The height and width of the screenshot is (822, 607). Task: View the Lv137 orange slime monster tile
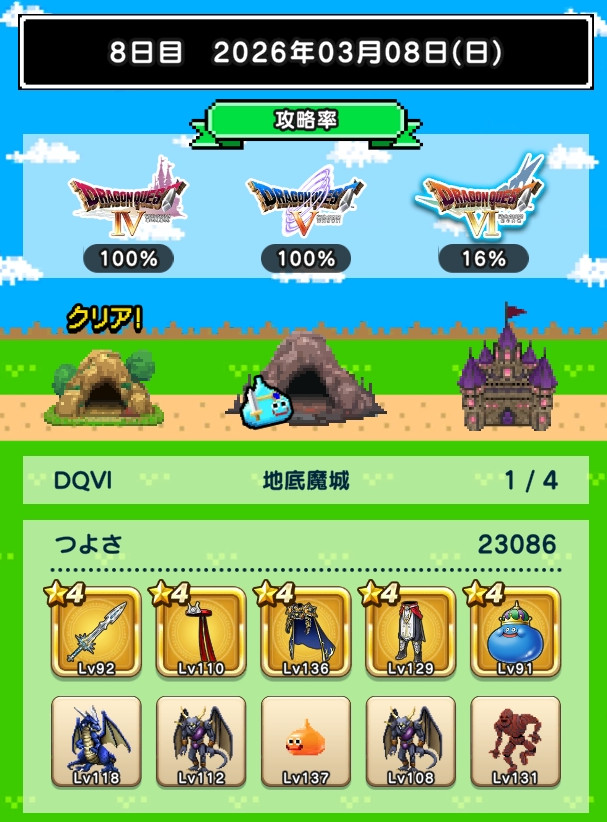tap(306, 741)
